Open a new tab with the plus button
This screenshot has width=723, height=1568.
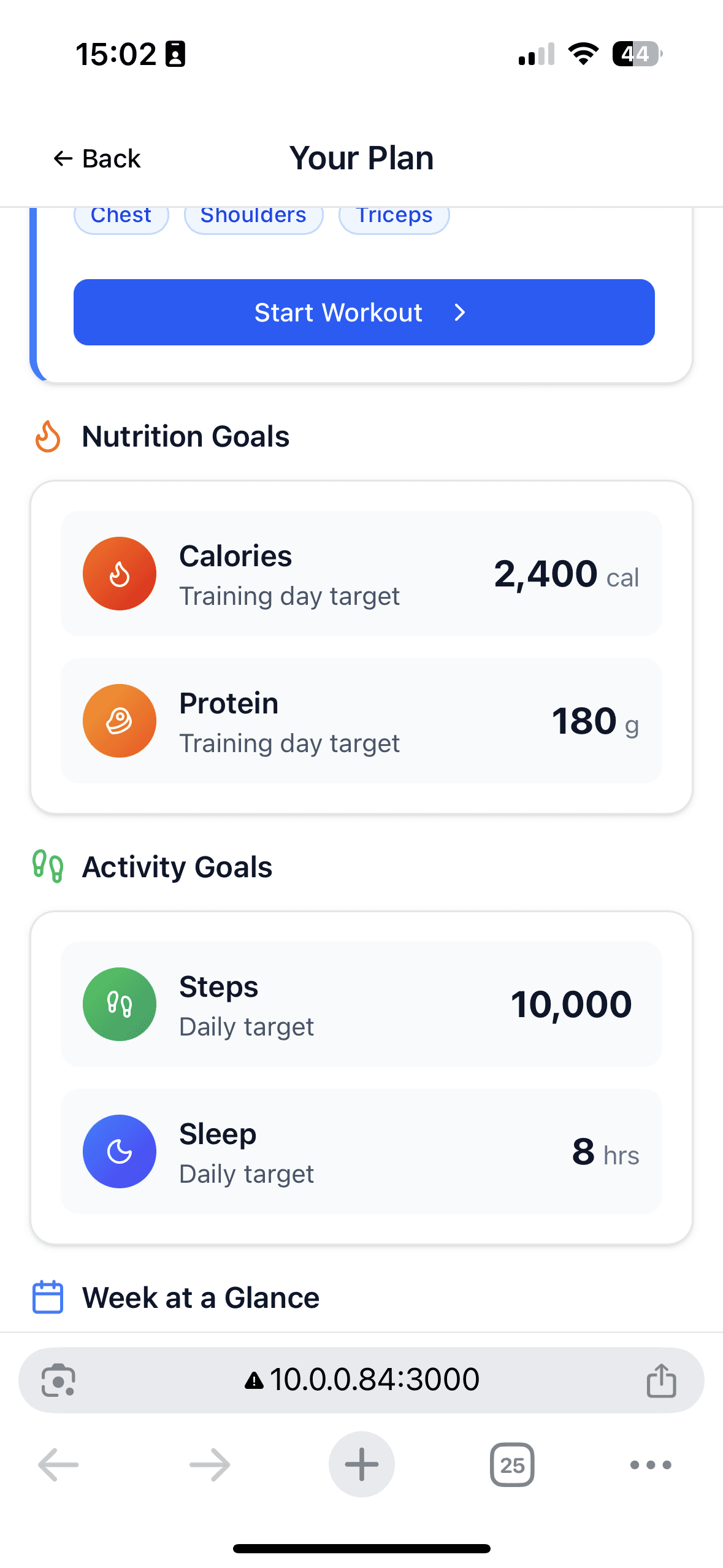tap(361, 1465)
